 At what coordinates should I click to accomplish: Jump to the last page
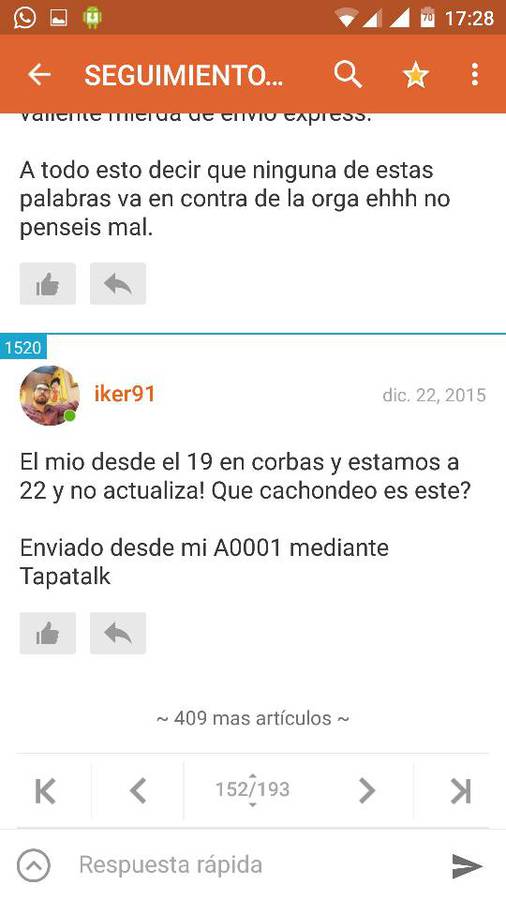[460, 791]
